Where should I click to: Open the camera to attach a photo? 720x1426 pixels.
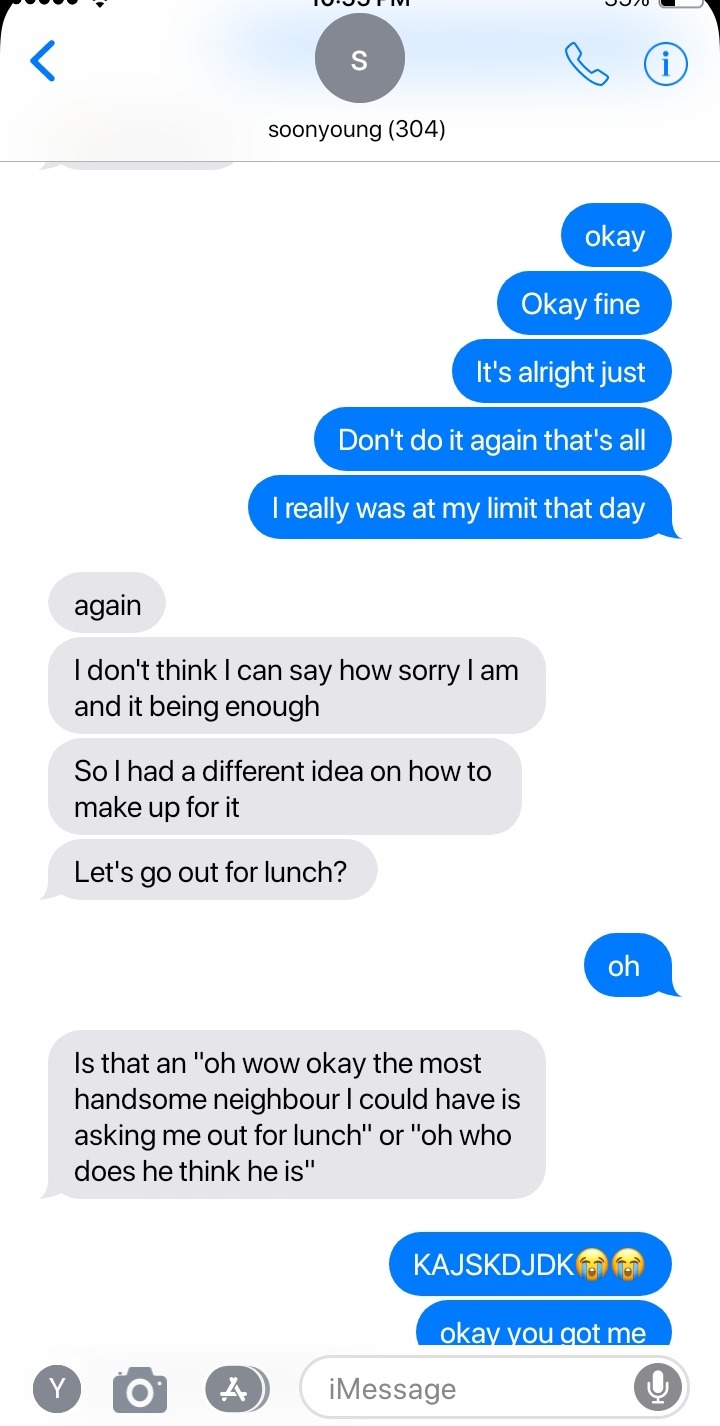click(x=138, y=1390)
